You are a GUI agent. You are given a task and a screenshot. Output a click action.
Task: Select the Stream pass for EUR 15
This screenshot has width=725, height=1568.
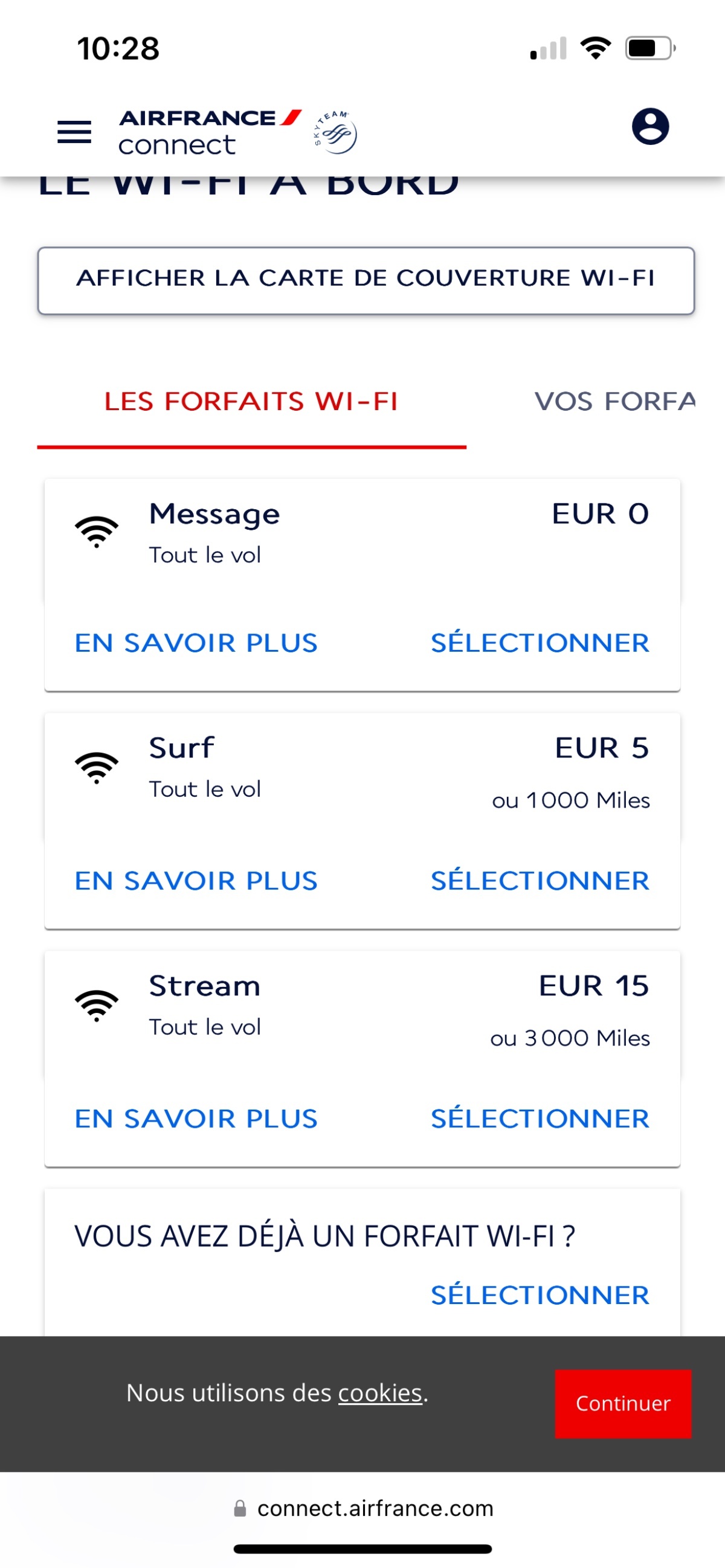540,1119
